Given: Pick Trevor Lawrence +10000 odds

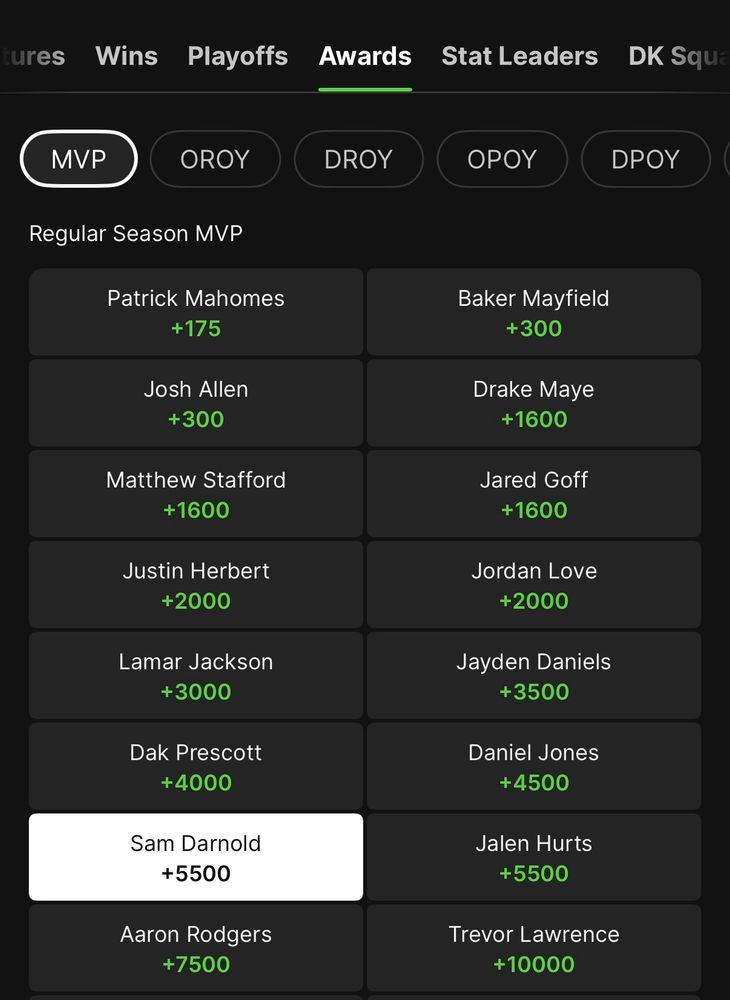Looking at the screenshot, I should tap(533, 948).
